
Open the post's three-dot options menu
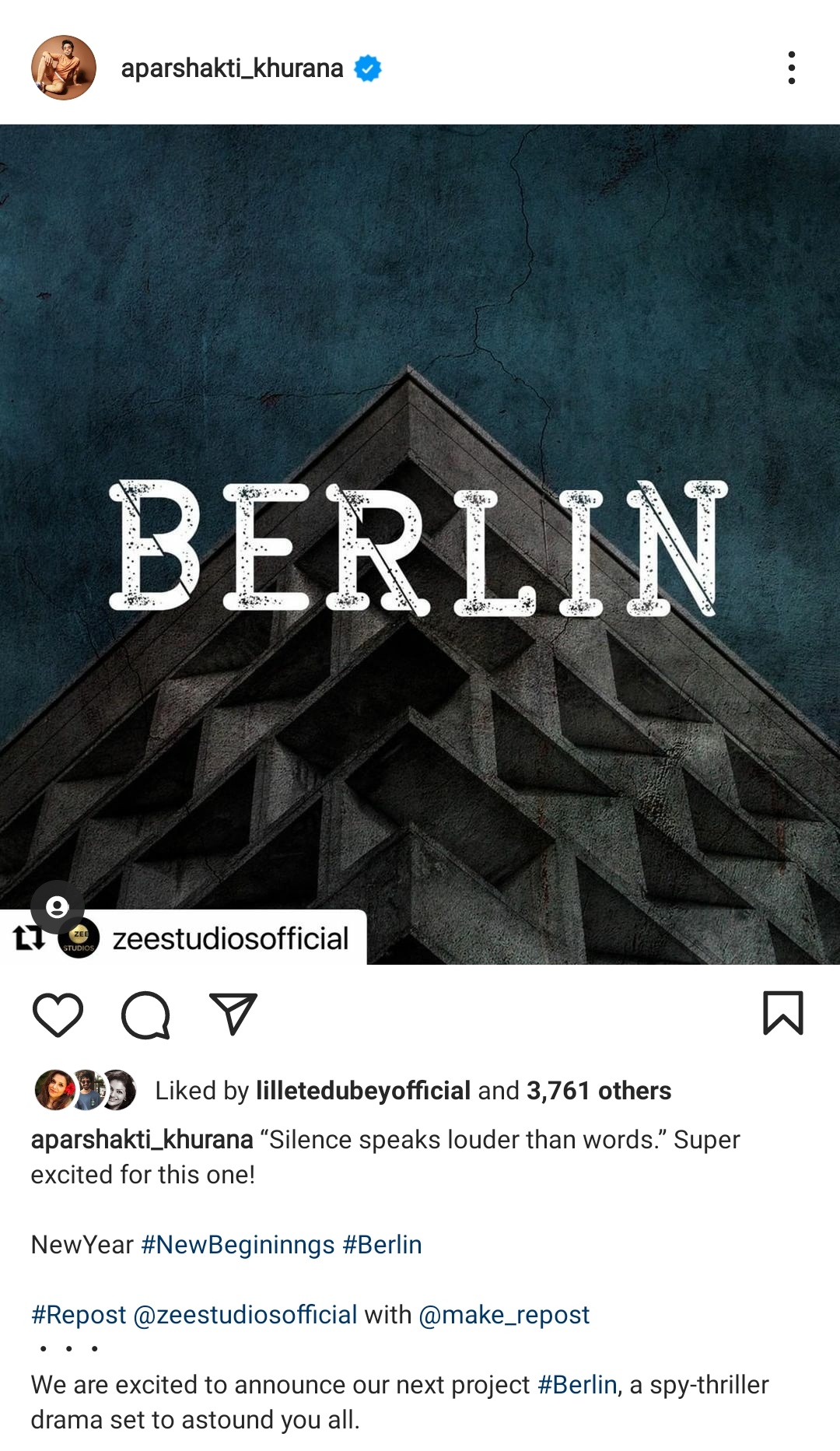(791, 68)
